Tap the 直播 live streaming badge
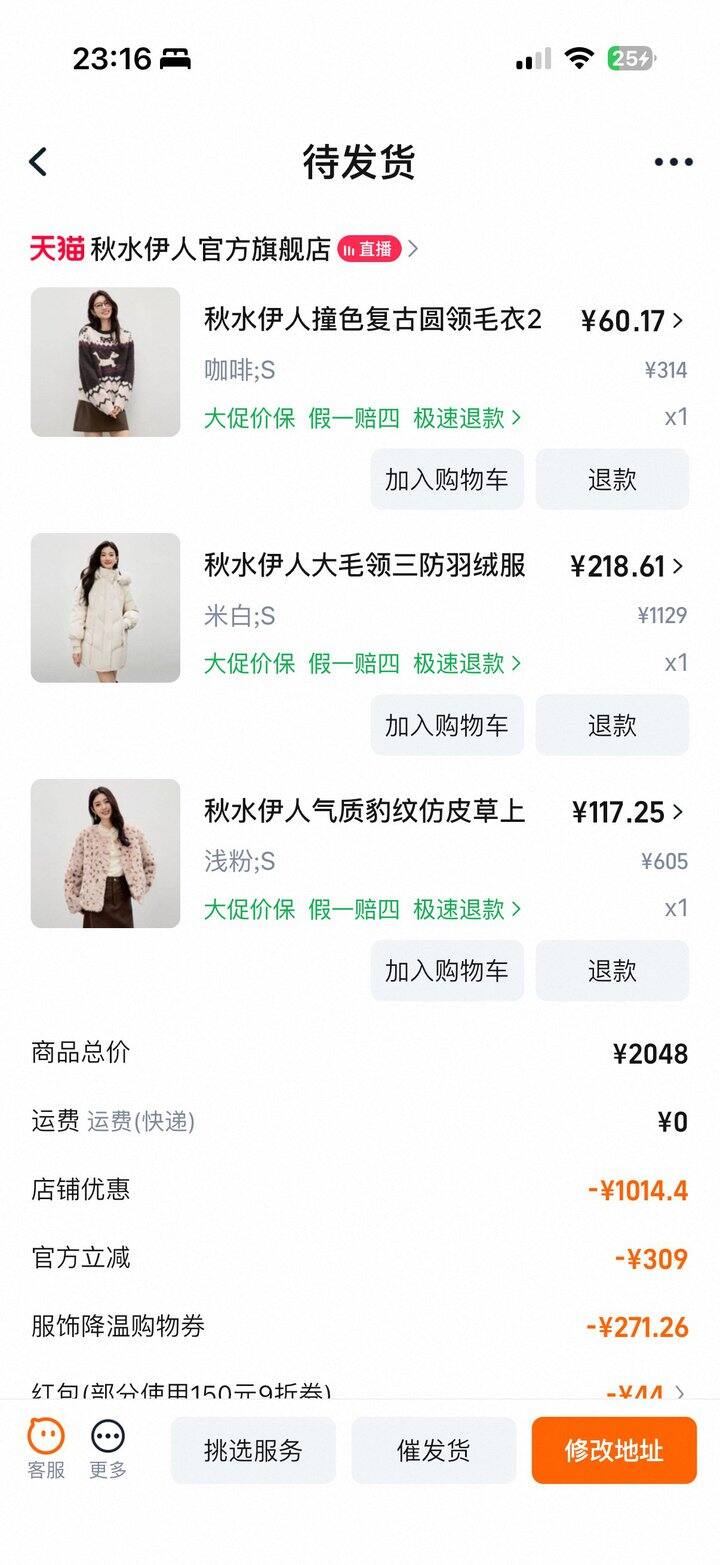Screen dimensions: 720x1565 click(x=369, y=250)
